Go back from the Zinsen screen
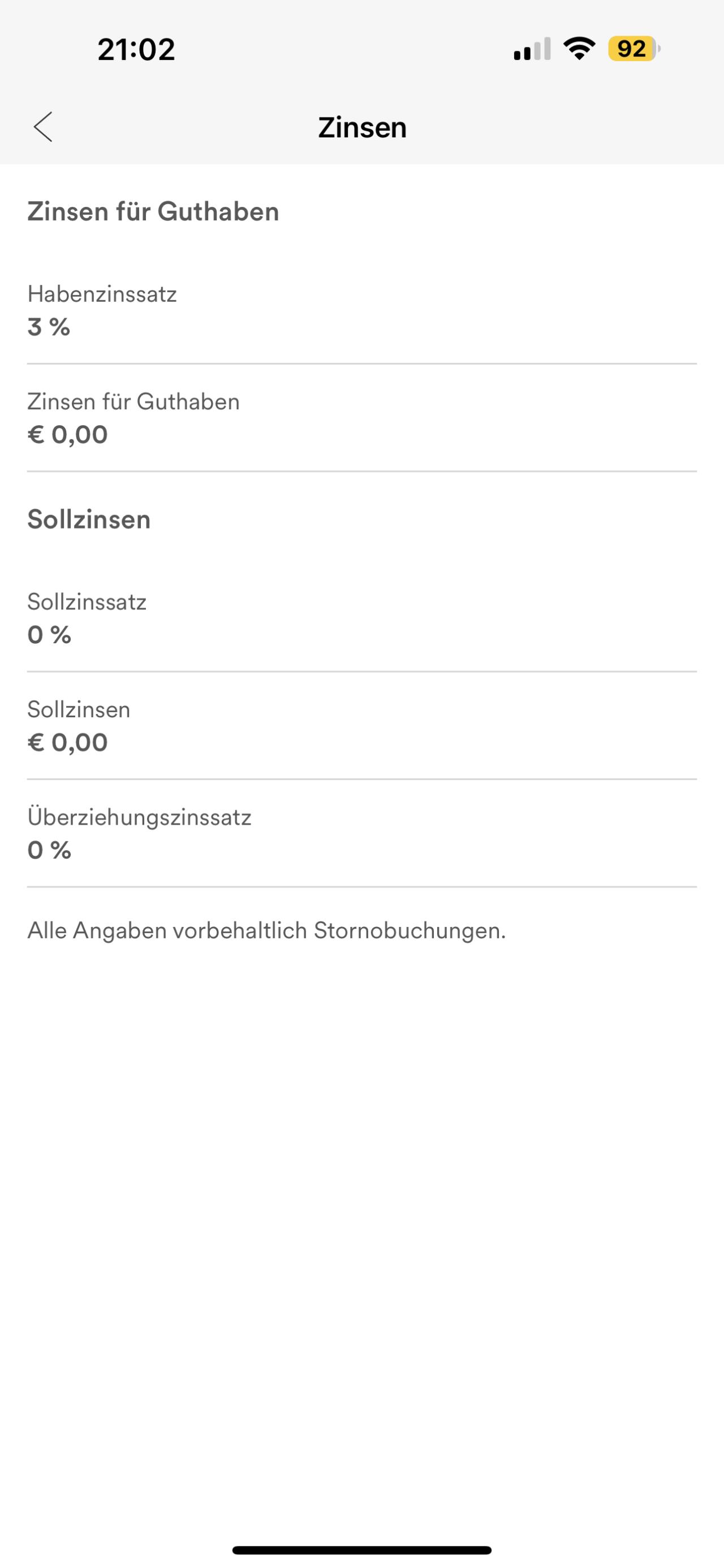This screenshot has height=1568, width=724. 43,127
